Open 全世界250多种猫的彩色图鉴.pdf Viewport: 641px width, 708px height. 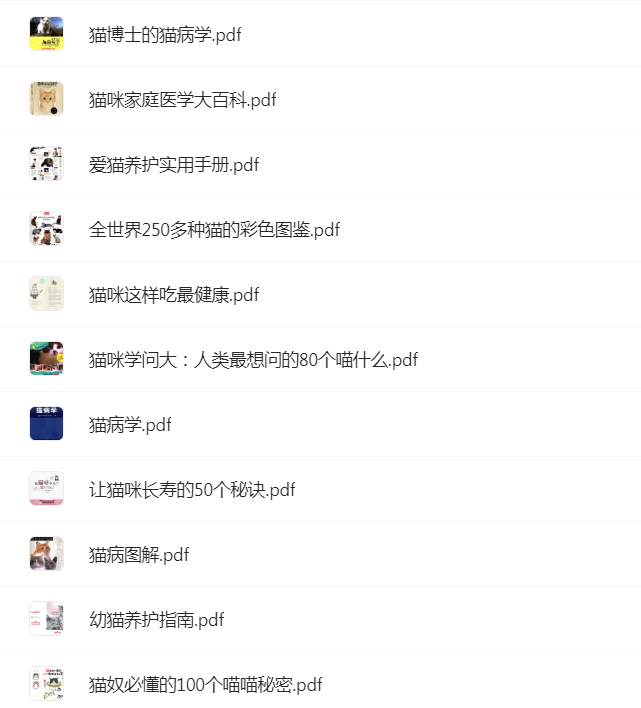(x=214, y=230)
